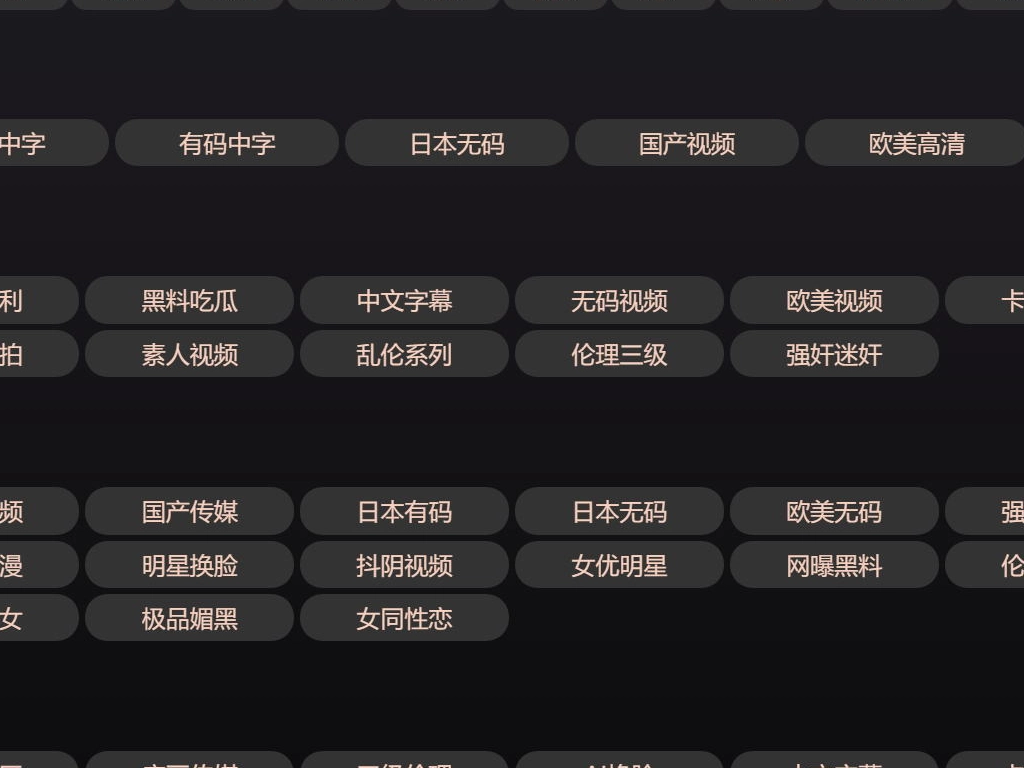Open the 中文字幕 category
The height and width of the screenshot is (768, 1024).
(404, 300)
